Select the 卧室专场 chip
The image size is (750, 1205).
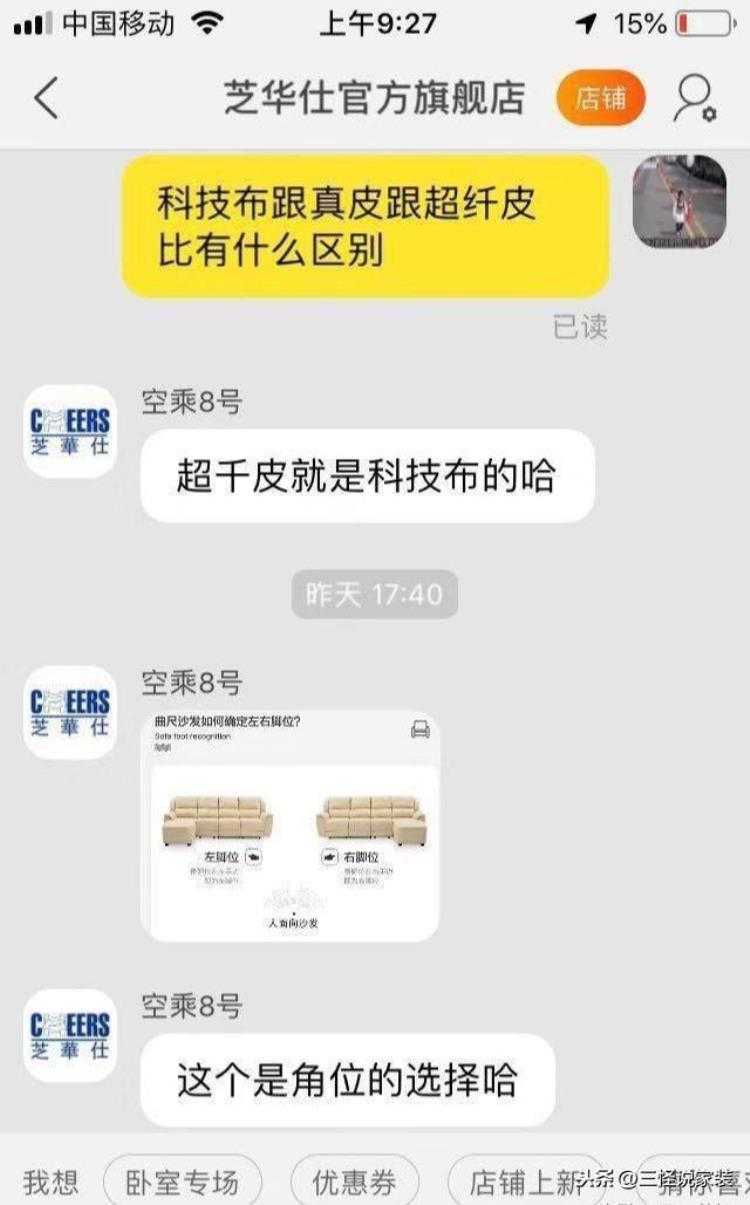click(182, 1183)
